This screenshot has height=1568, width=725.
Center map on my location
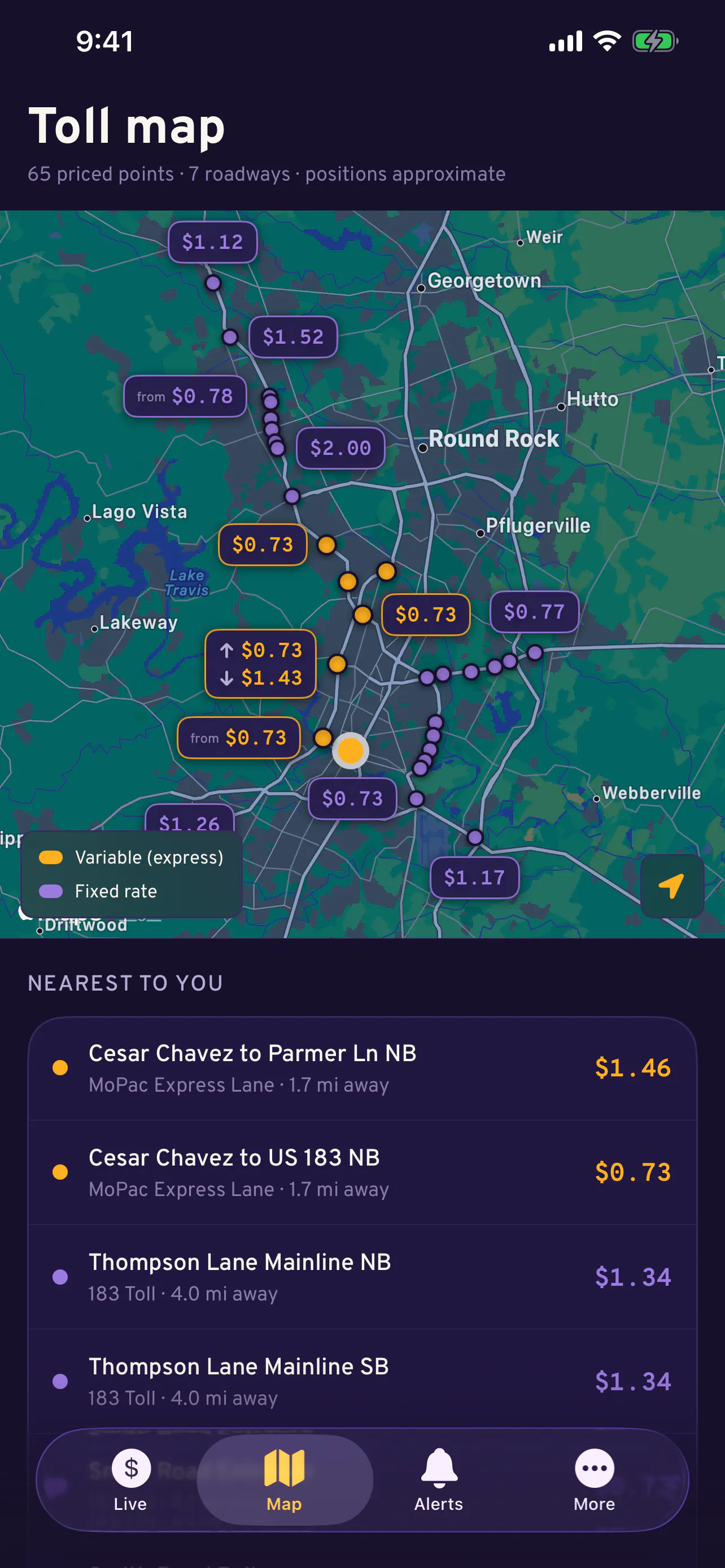coord(672,886)
